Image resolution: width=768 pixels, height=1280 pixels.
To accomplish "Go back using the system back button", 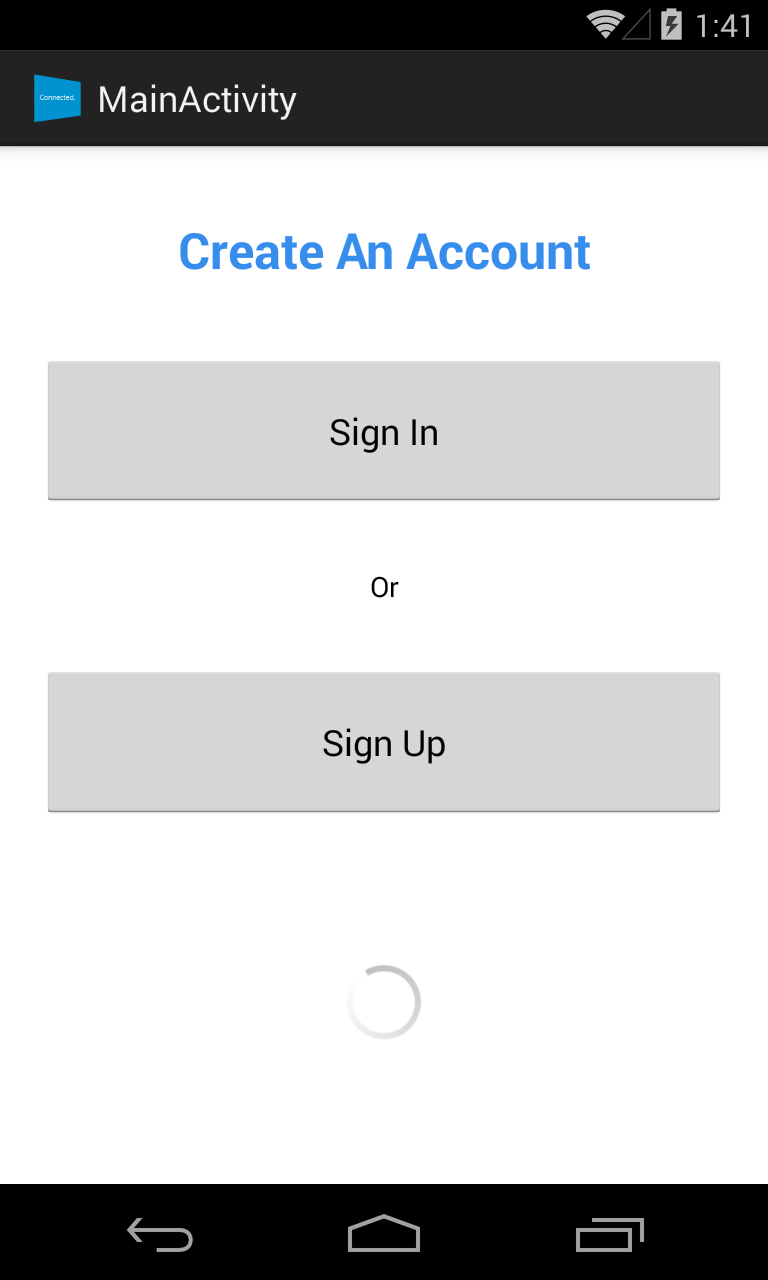I will pyautogui.click(x=160, y=1234).
